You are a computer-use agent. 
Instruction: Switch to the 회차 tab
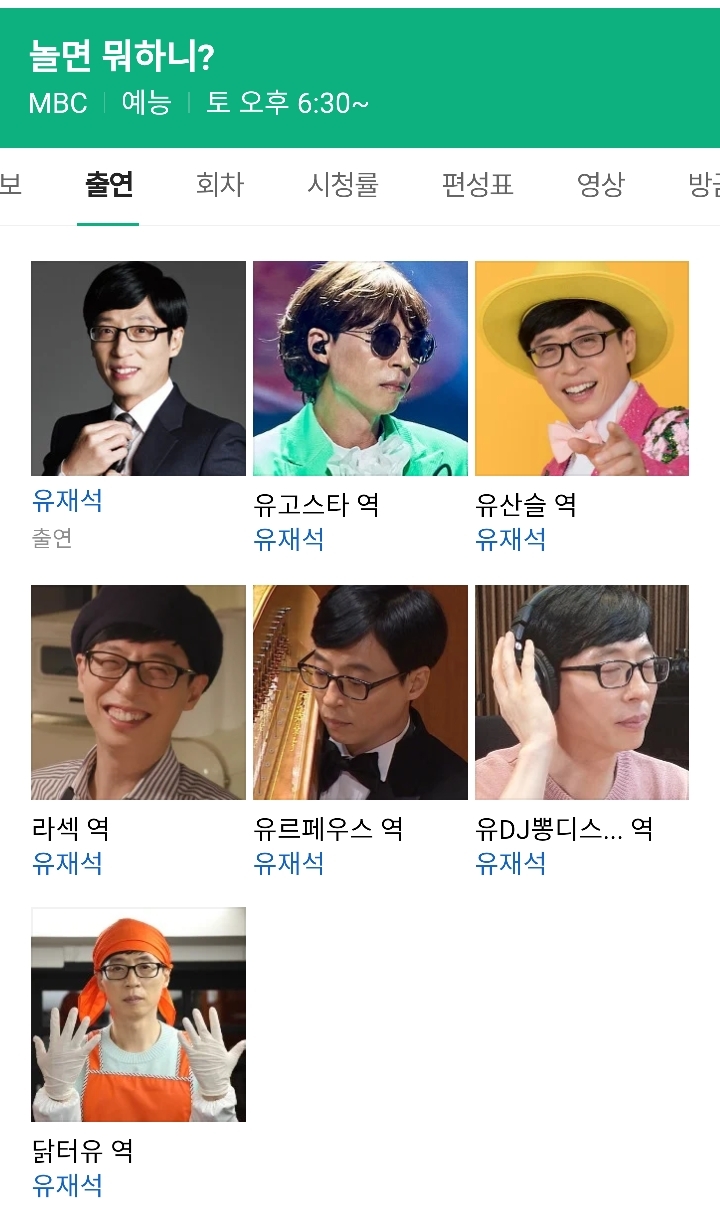pos(220,185)
